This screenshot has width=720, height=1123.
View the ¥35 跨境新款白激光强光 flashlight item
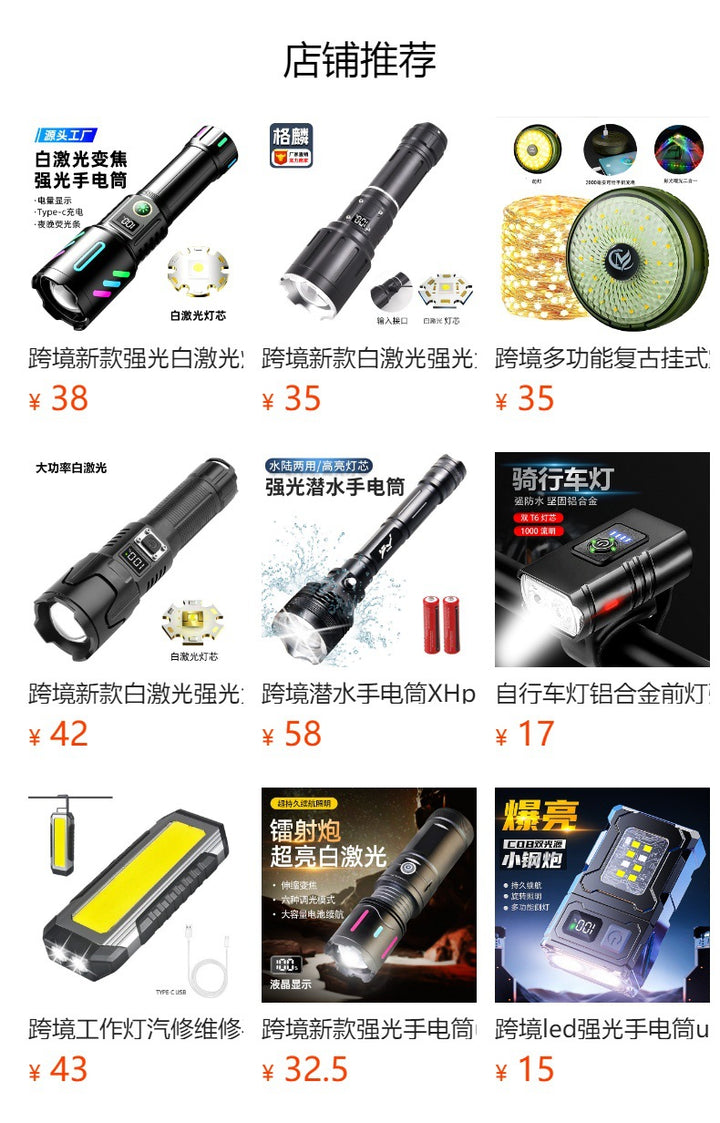[369, 225]
